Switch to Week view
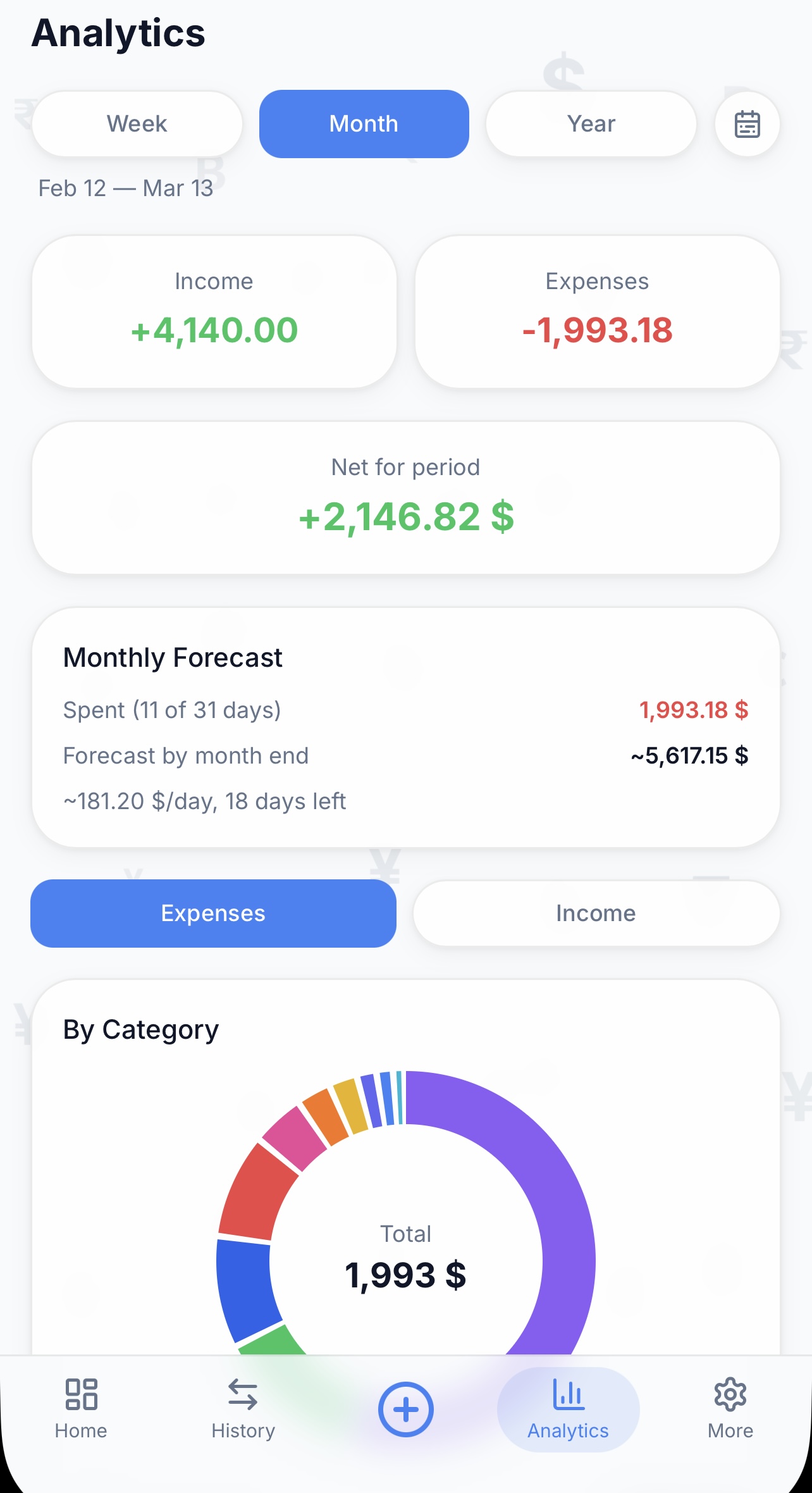Viewport: 812px width, 1493px height. [136, 124]
